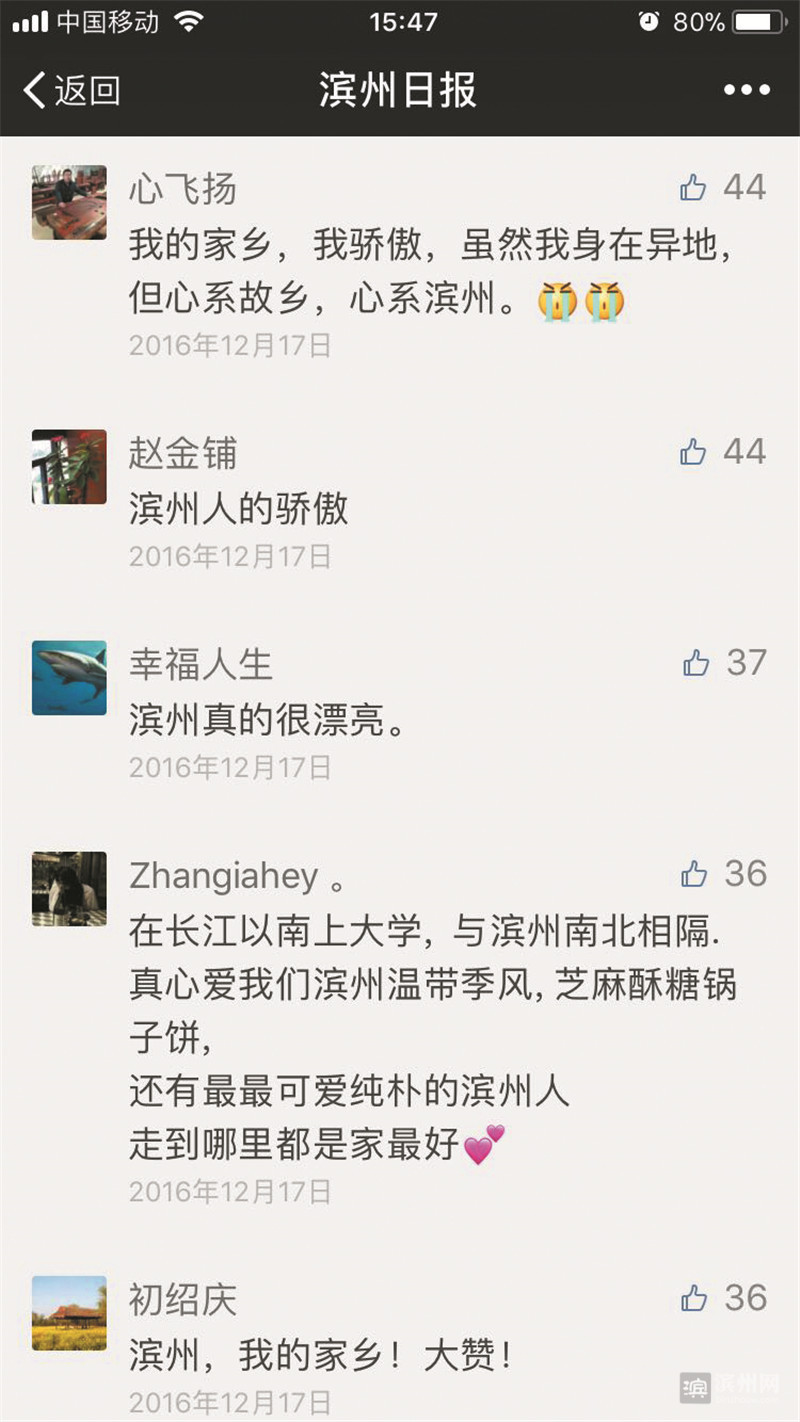800x1422 pixels.
Task: Give a thumbs-up to 幸福人生's comment
Action: click(696, 663)
